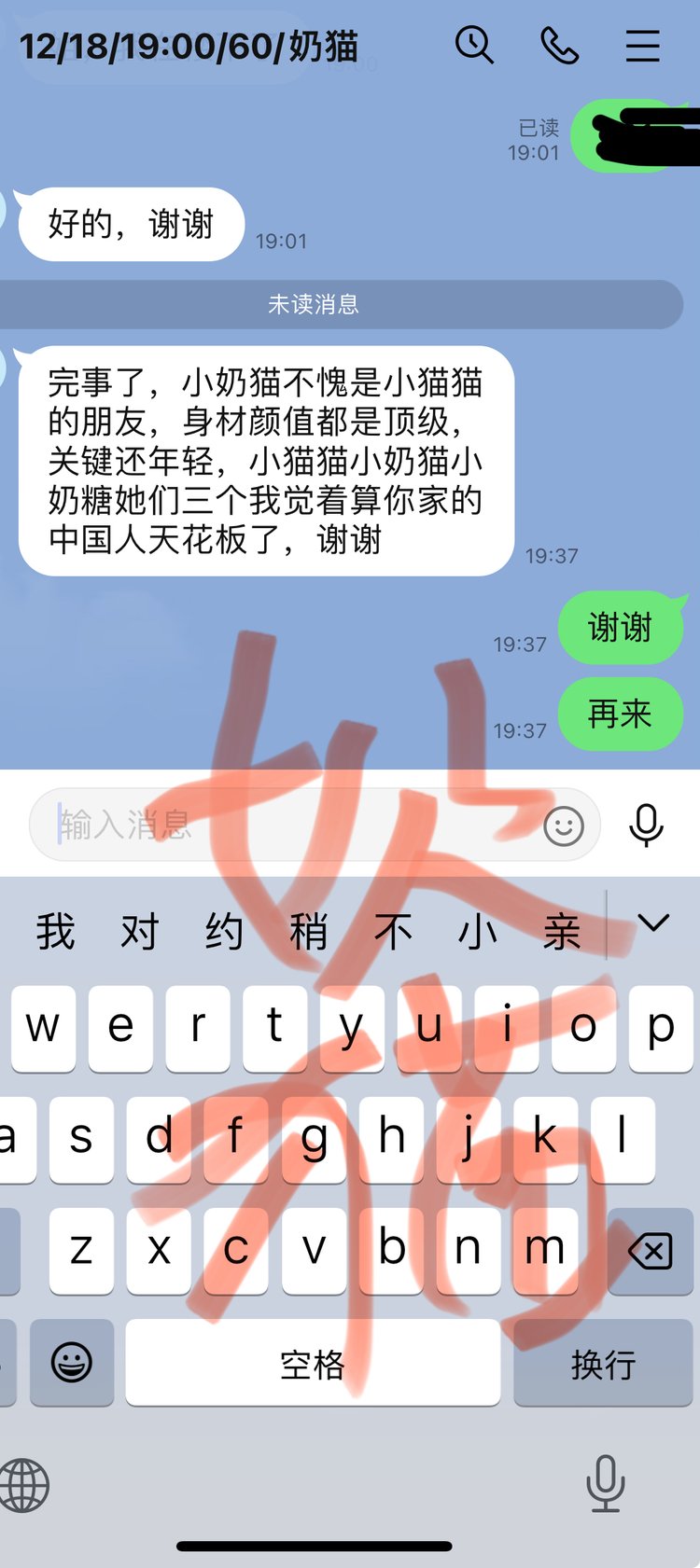This screenshot has height=1568, width=700.
Task: Pick the suggestion 亲
Action: pyautogui.click(x=562, y=931)
